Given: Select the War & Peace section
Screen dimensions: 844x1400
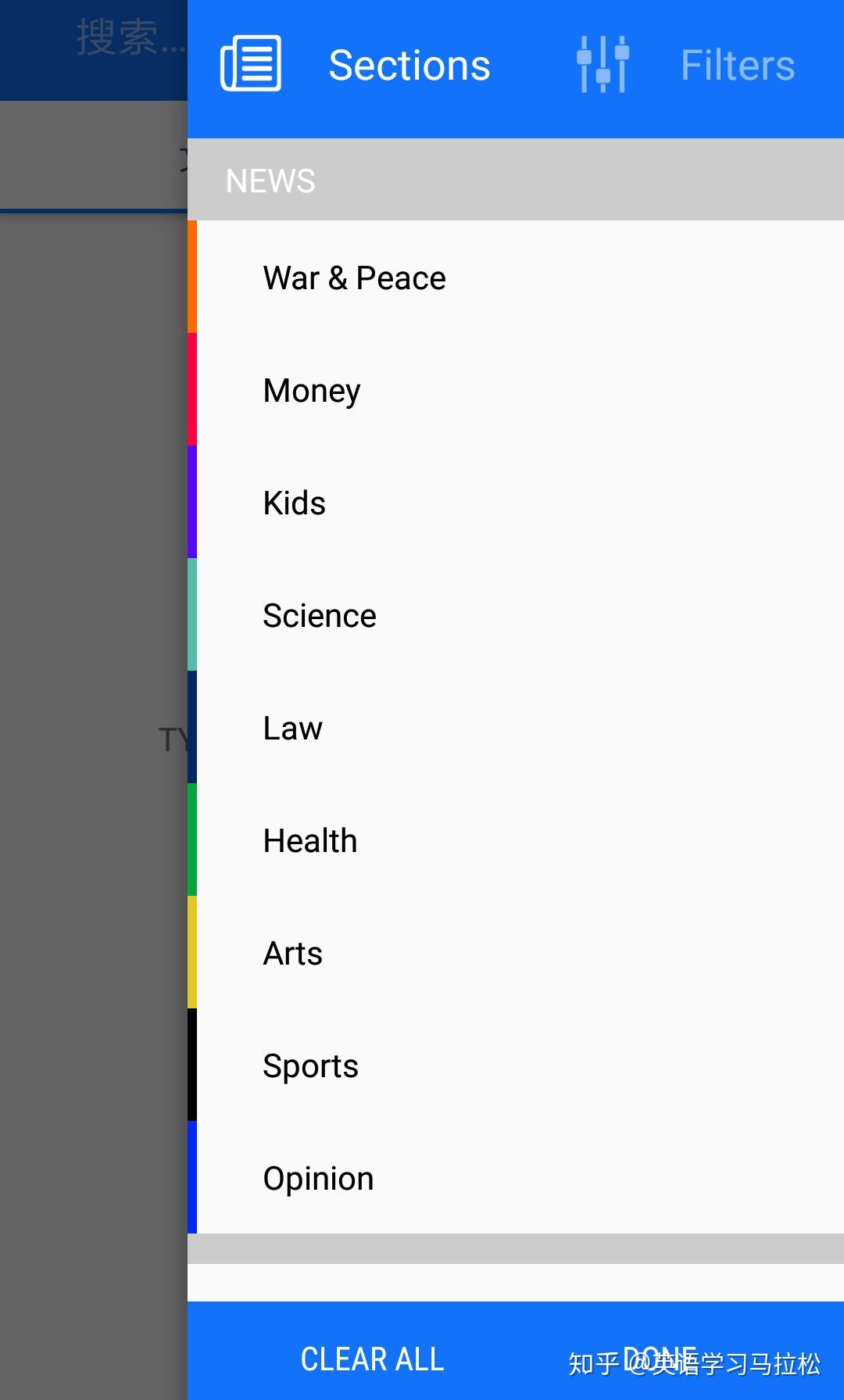Looking at the screenshot, I should point(355,278).
